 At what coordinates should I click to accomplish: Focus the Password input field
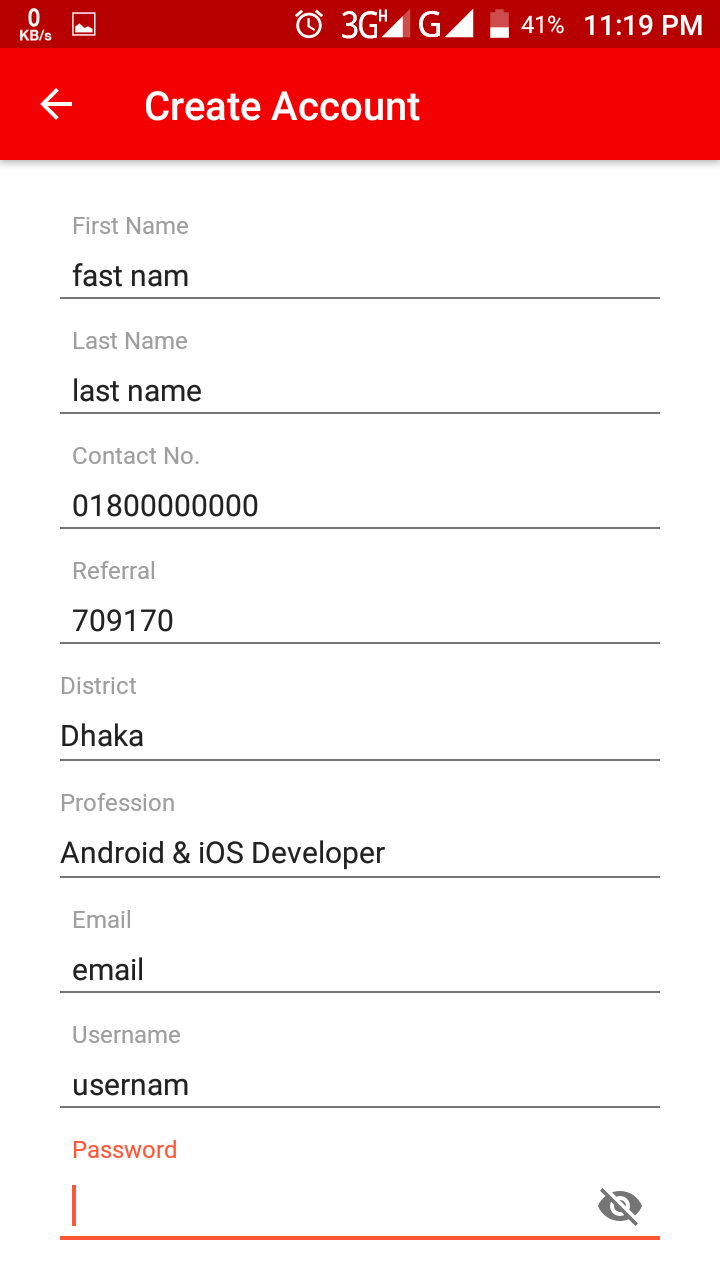point(320,1205)
